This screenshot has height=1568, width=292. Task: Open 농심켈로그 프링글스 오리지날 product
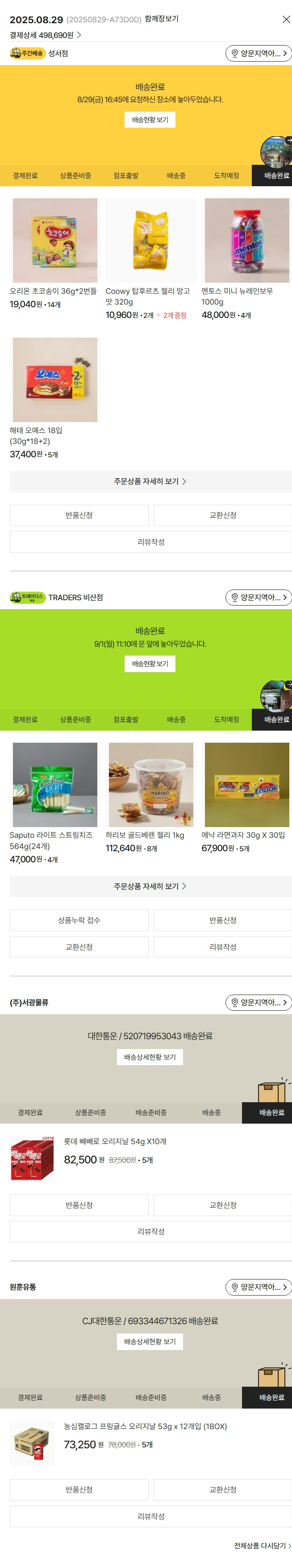[145, 1426]
